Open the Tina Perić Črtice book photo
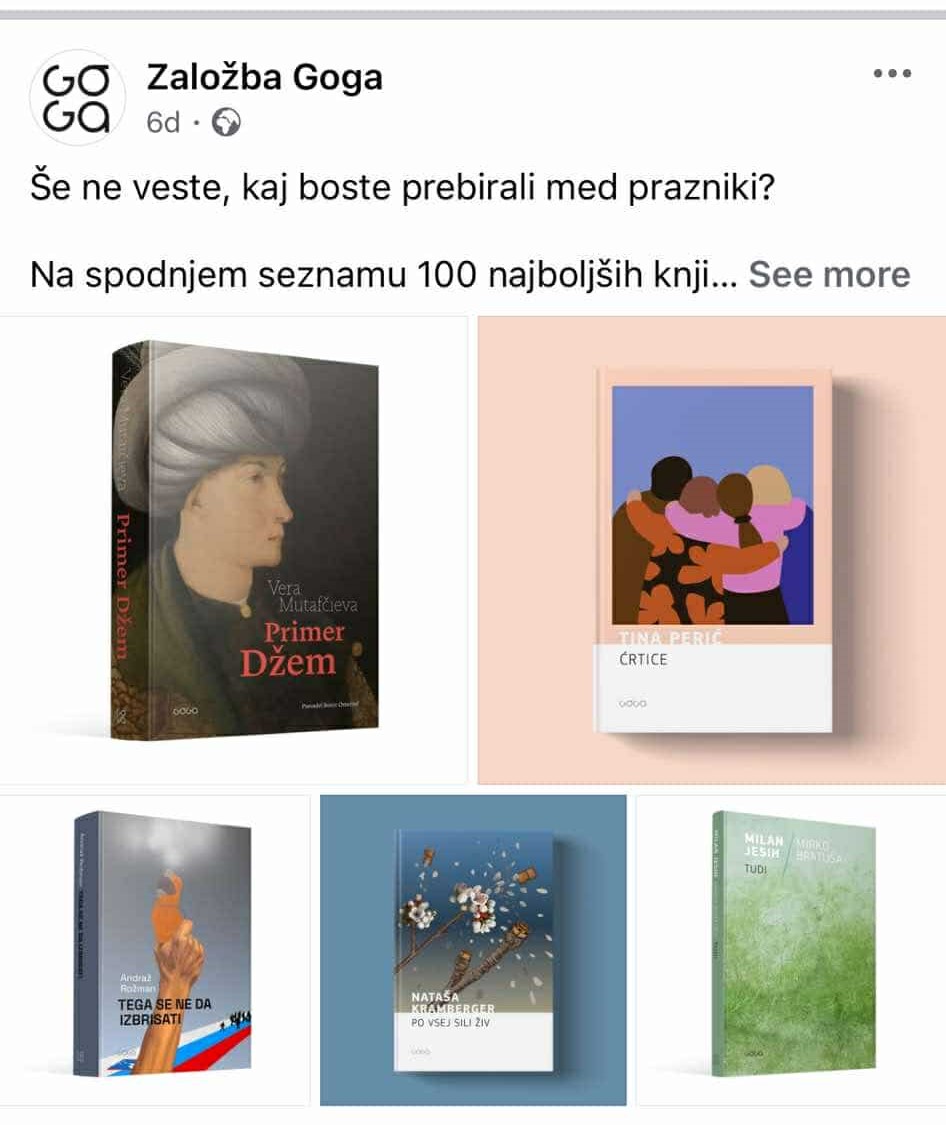 click(712, 550)
